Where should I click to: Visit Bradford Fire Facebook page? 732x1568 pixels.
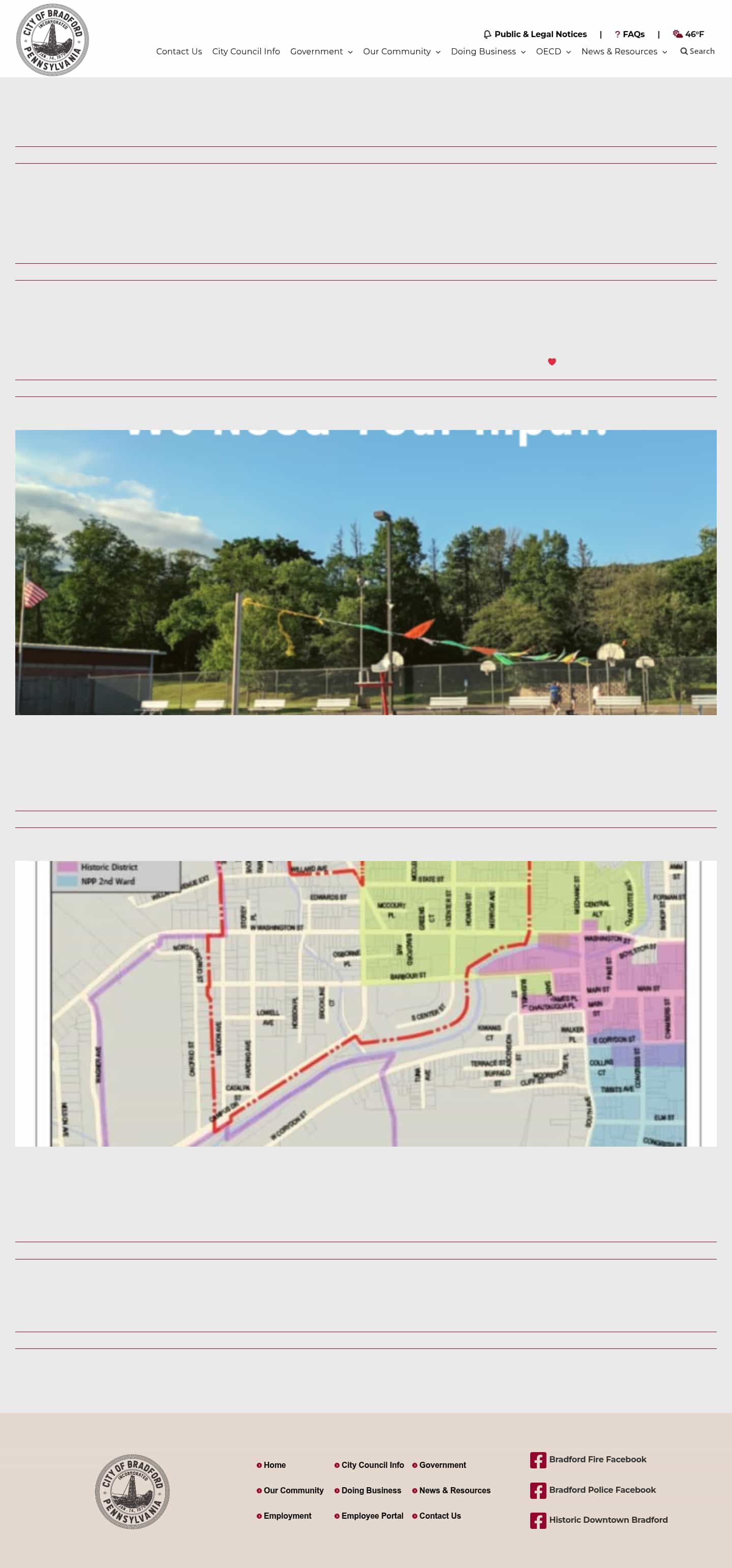(x=597, y=1459)
